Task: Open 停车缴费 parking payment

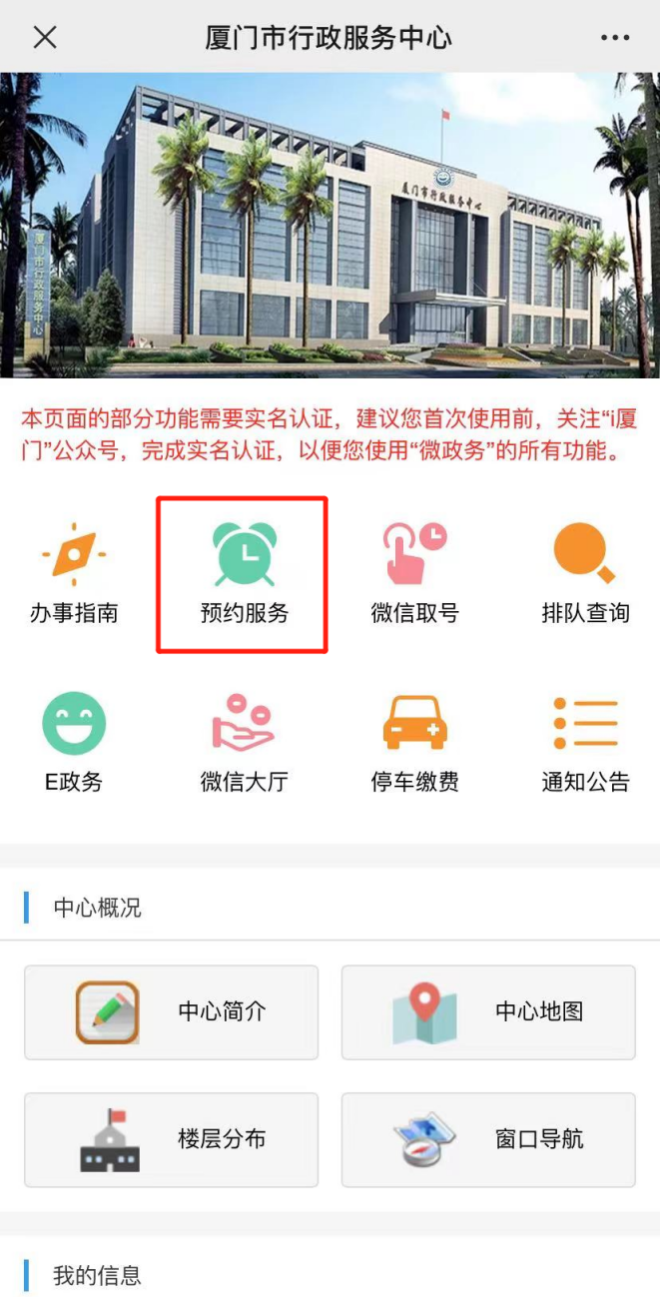Action: point(415,742)
